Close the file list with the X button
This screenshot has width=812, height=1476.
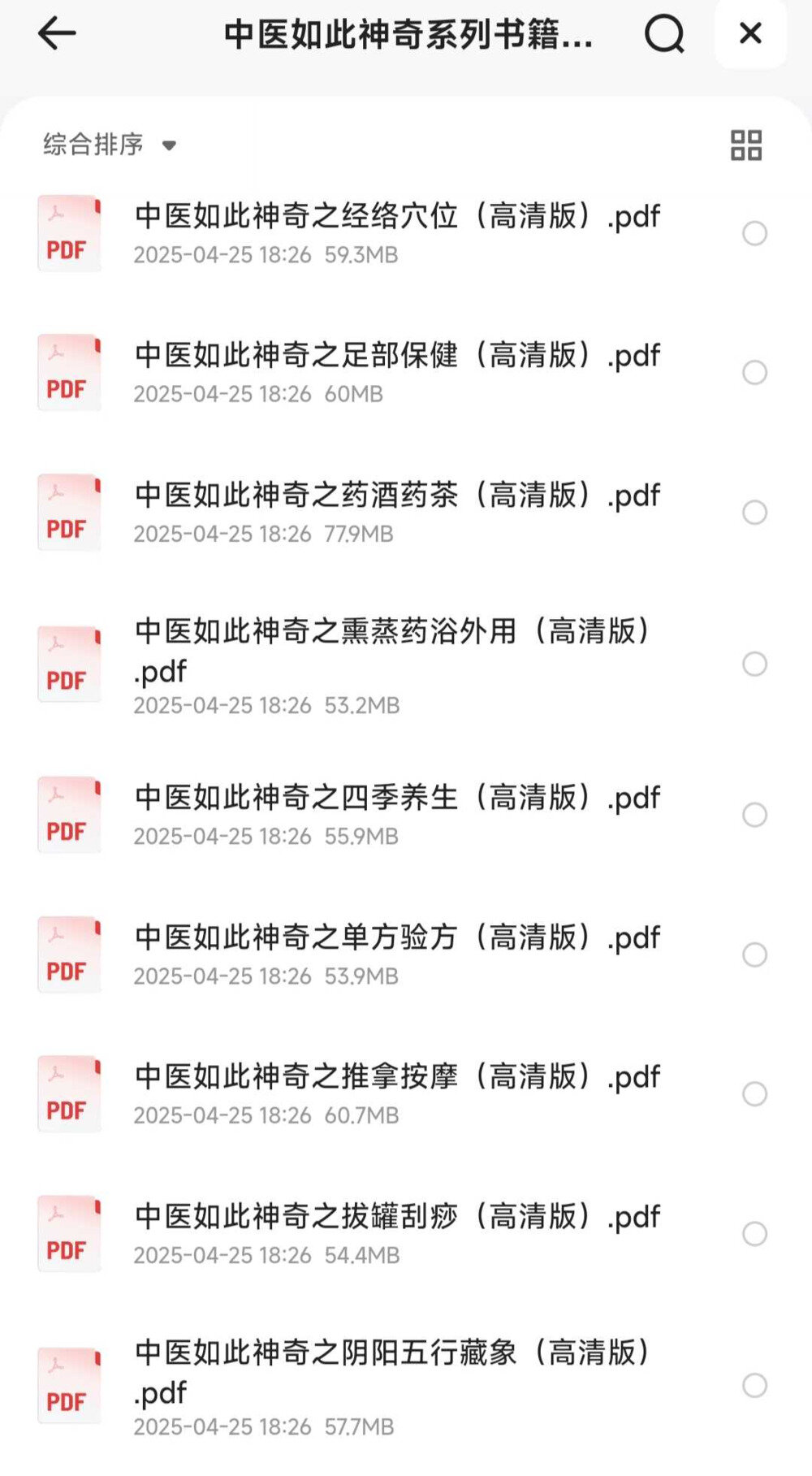[751, 34]
